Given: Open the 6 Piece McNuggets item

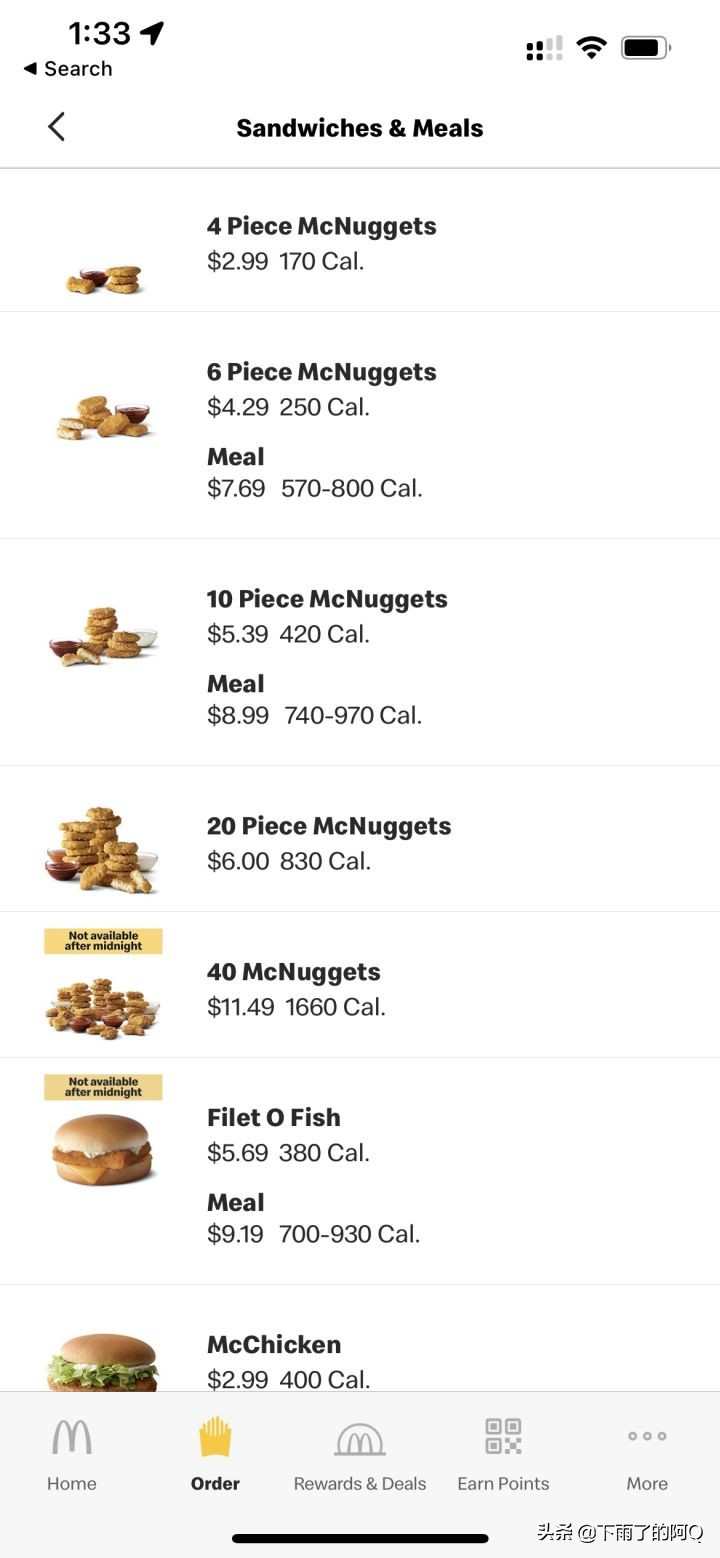Looking at the screenshot, I should [x=321, y=372].
